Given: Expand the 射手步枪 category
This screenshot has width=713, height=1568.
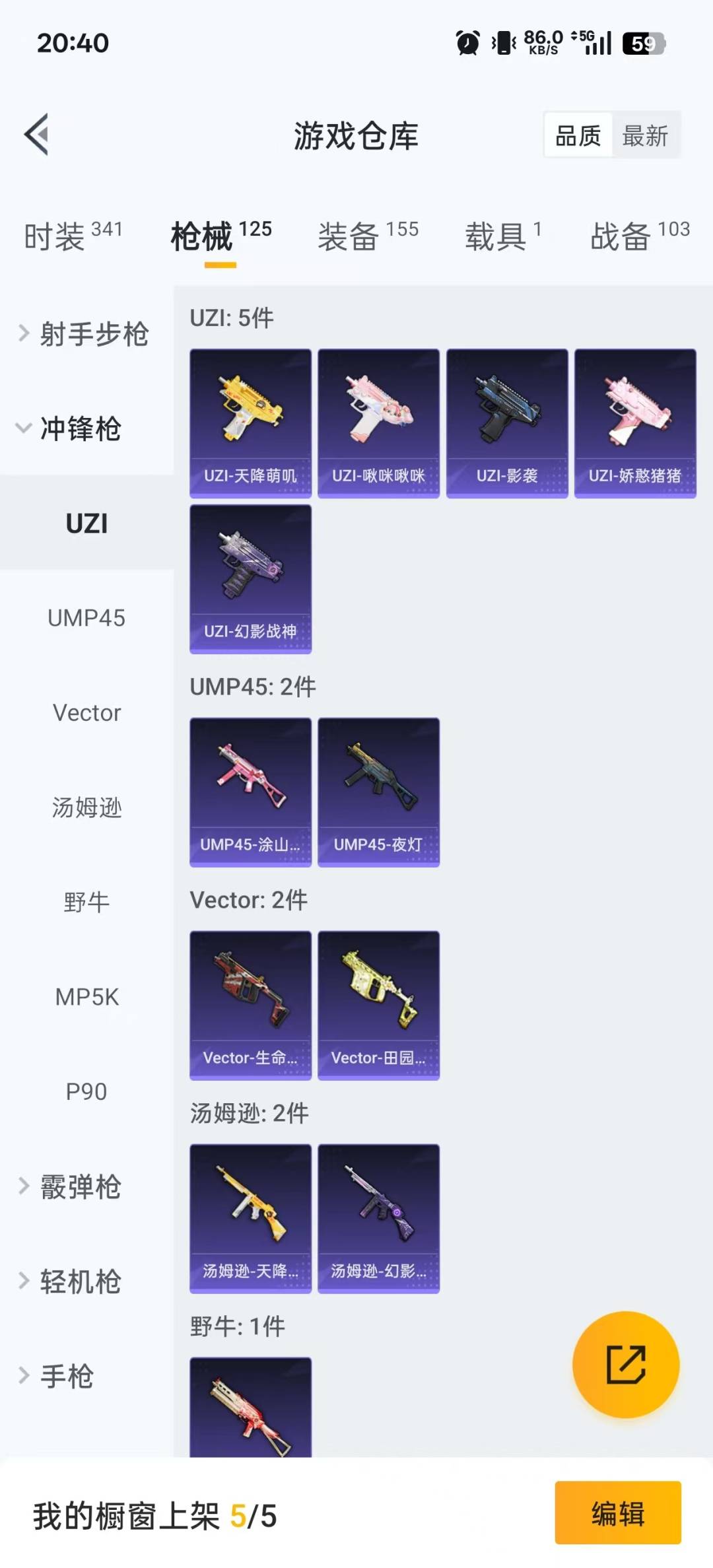Looking at the screenshot, I should pos(86,333).
